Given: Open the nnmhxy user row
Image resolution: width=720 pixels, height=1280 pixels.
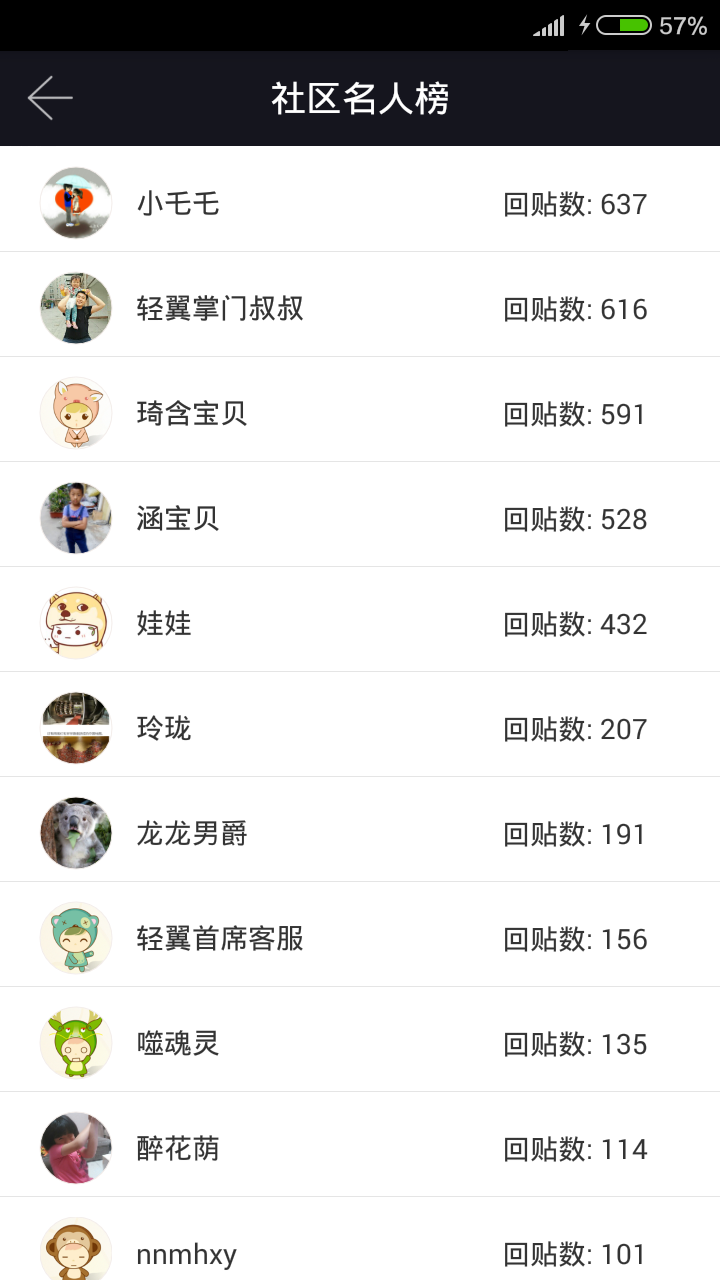Looking at the screenshot, I should coord(360,1250).
